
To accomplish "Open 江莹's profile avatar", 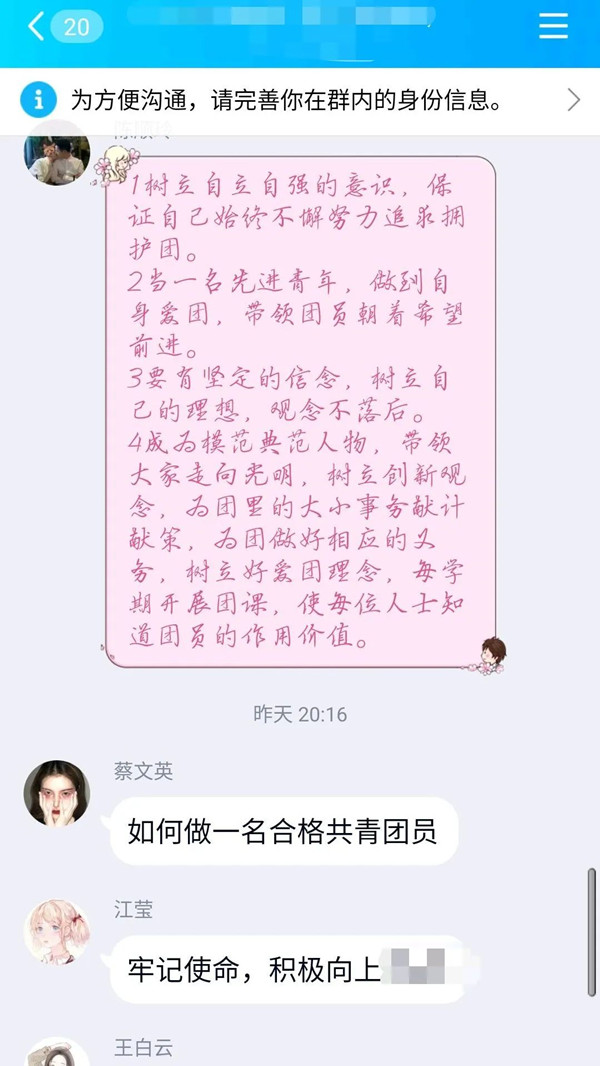I will pos(57,931).
